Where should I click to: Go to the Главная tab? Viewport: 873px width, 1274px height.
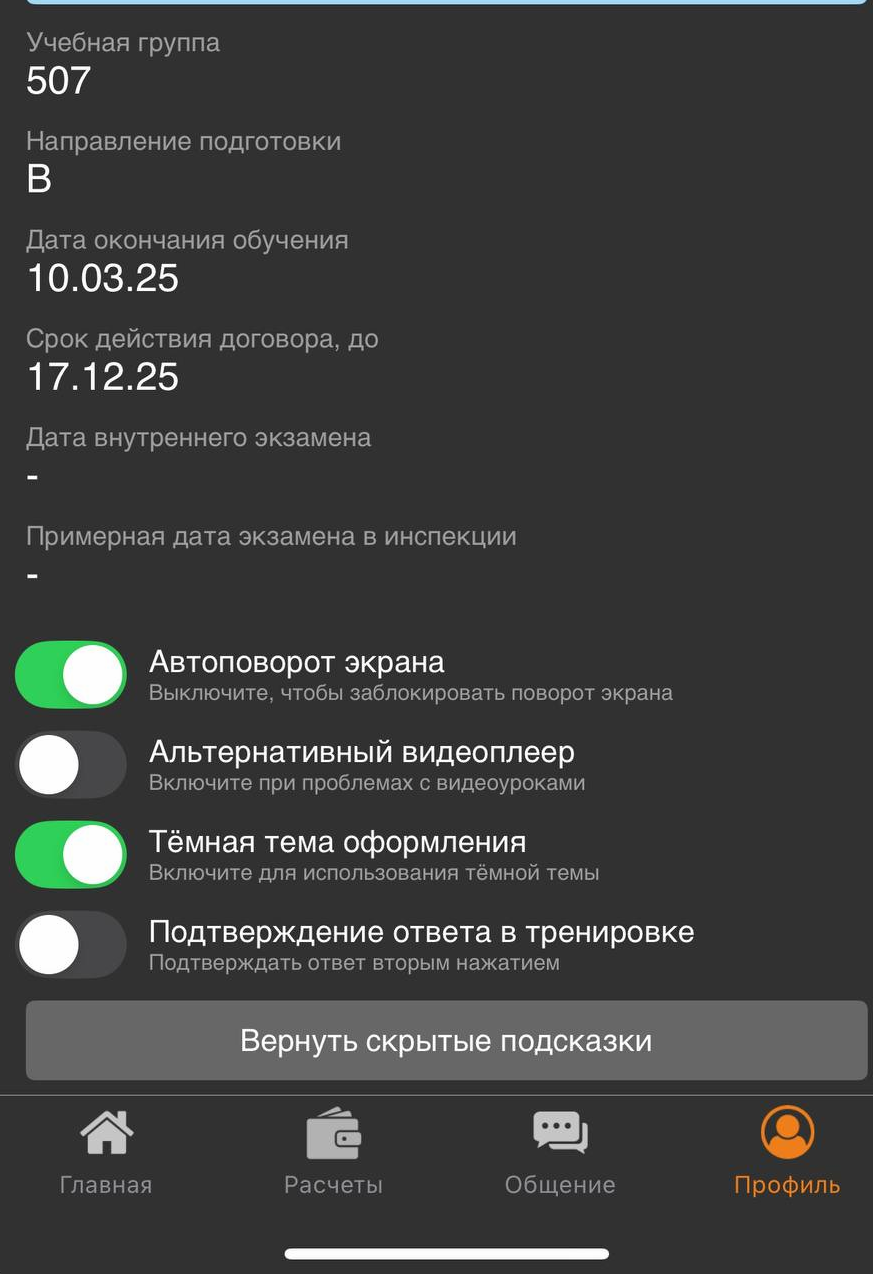coord(106,1153)
